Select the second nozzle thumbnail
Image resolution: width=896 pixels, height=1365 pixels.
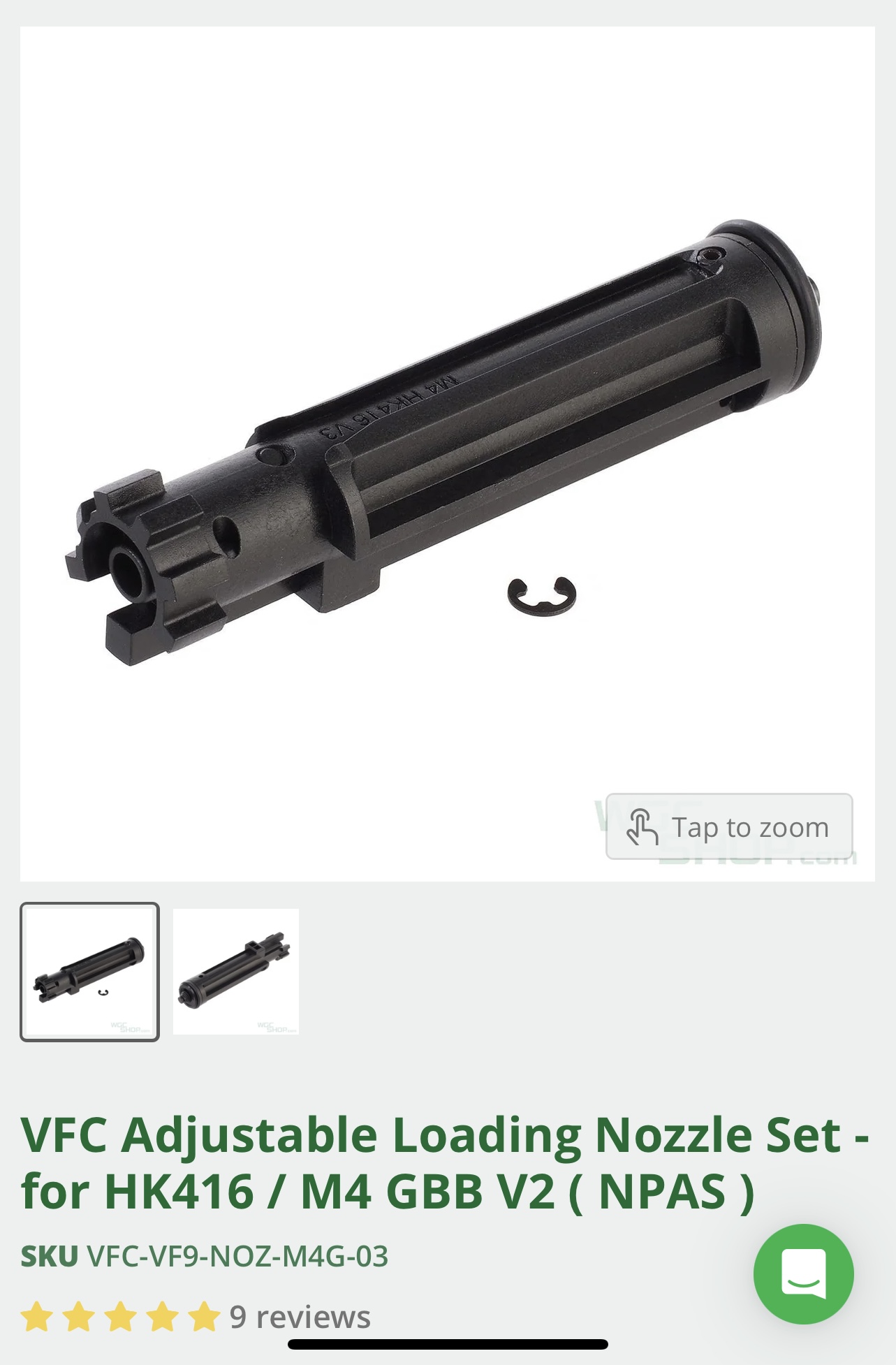click(x=236, y=972)
